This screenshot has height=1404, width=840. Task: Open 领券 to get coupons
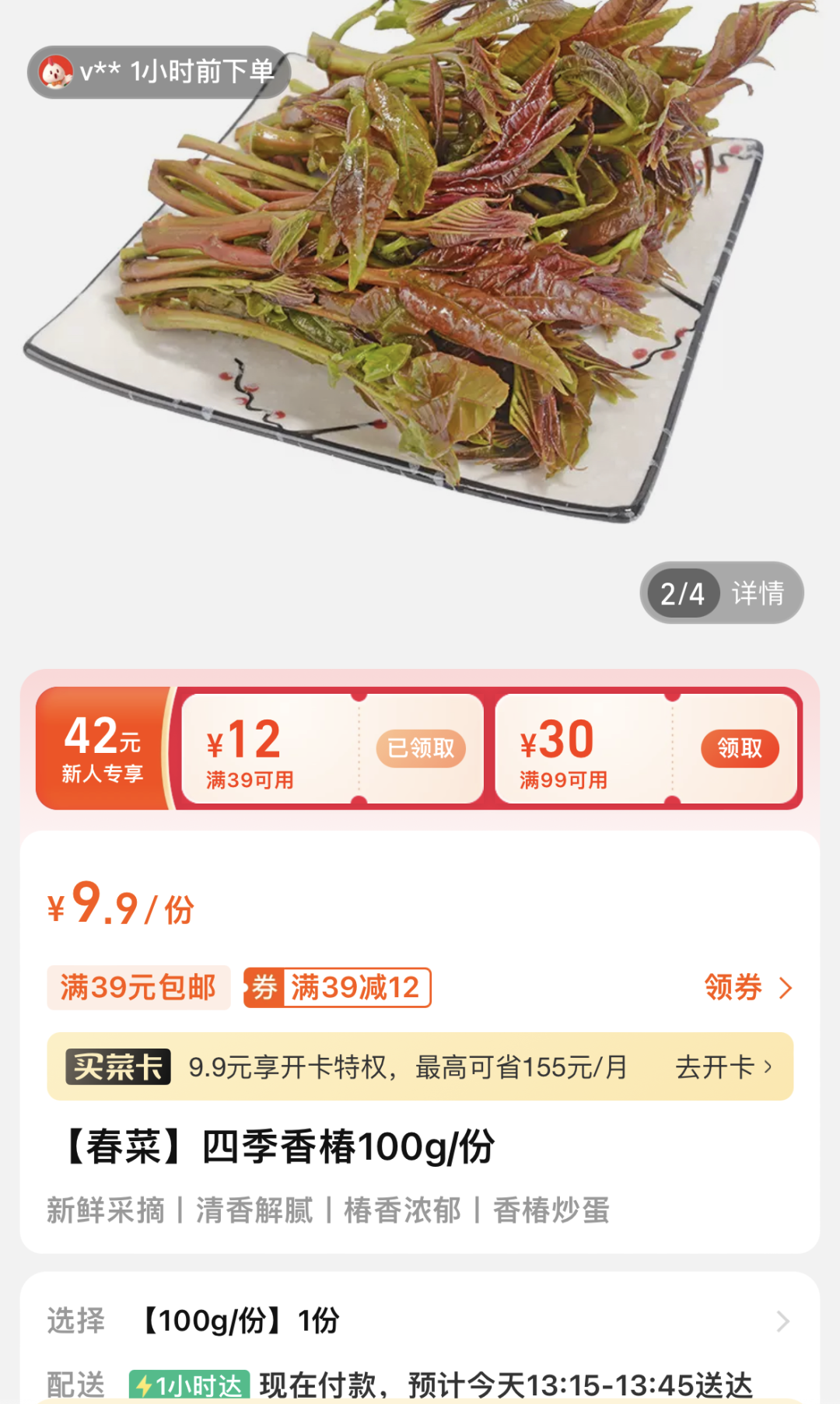(x=747, y=988)
